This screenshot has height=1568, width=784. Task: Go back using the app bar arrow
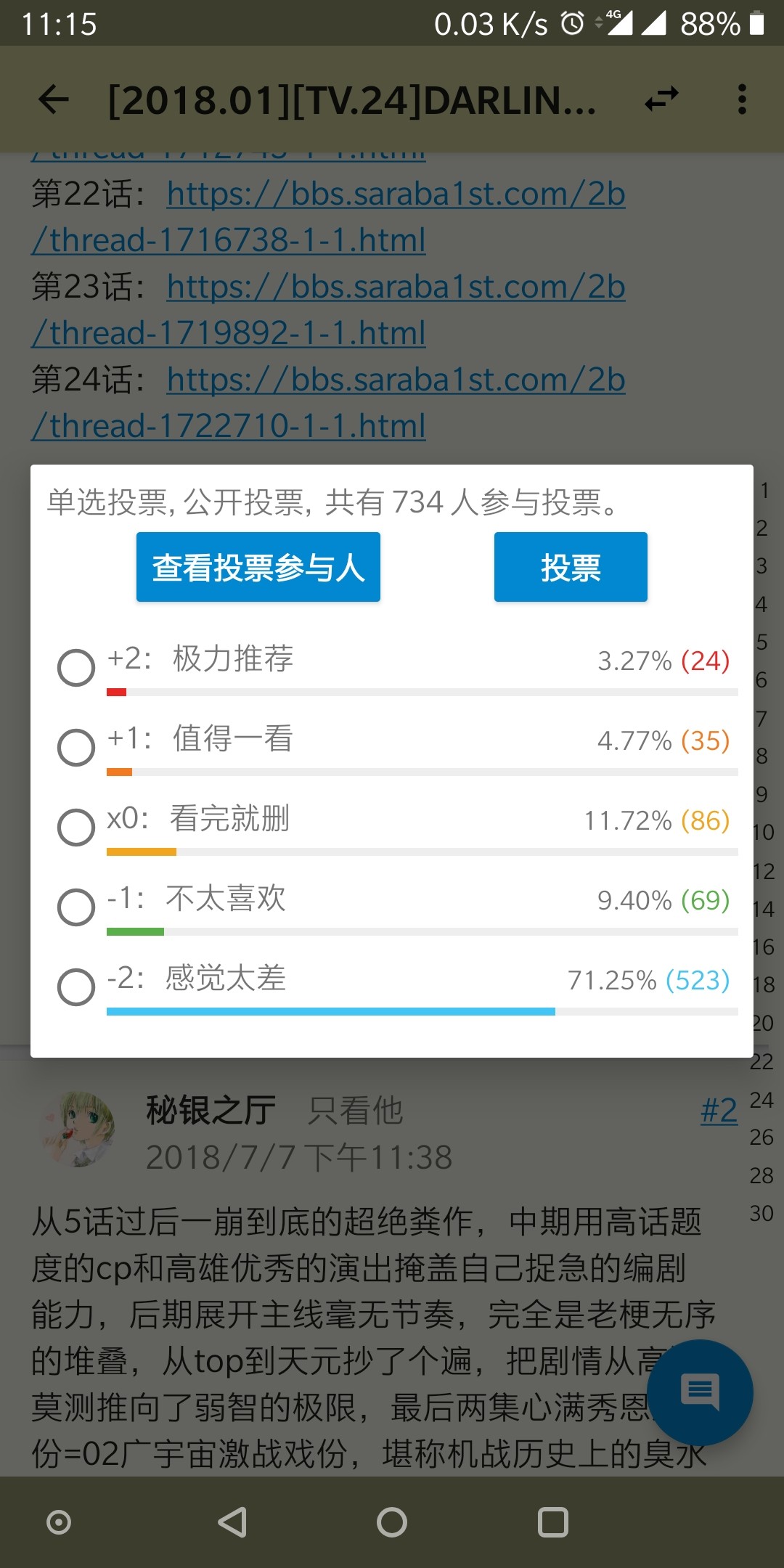(x=54, y=99)
